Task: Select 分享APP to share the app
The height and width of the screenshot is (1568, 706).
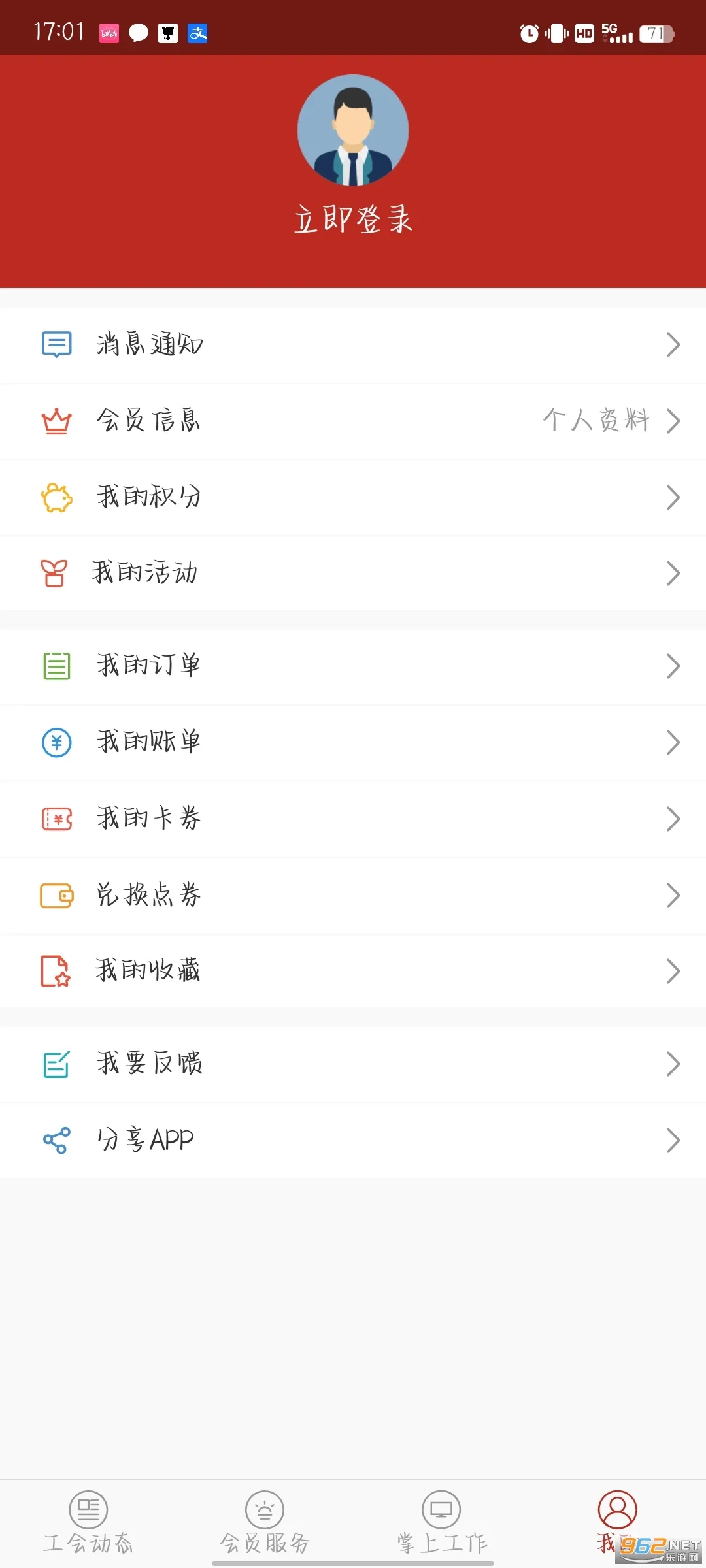Action: [353, 1140]
